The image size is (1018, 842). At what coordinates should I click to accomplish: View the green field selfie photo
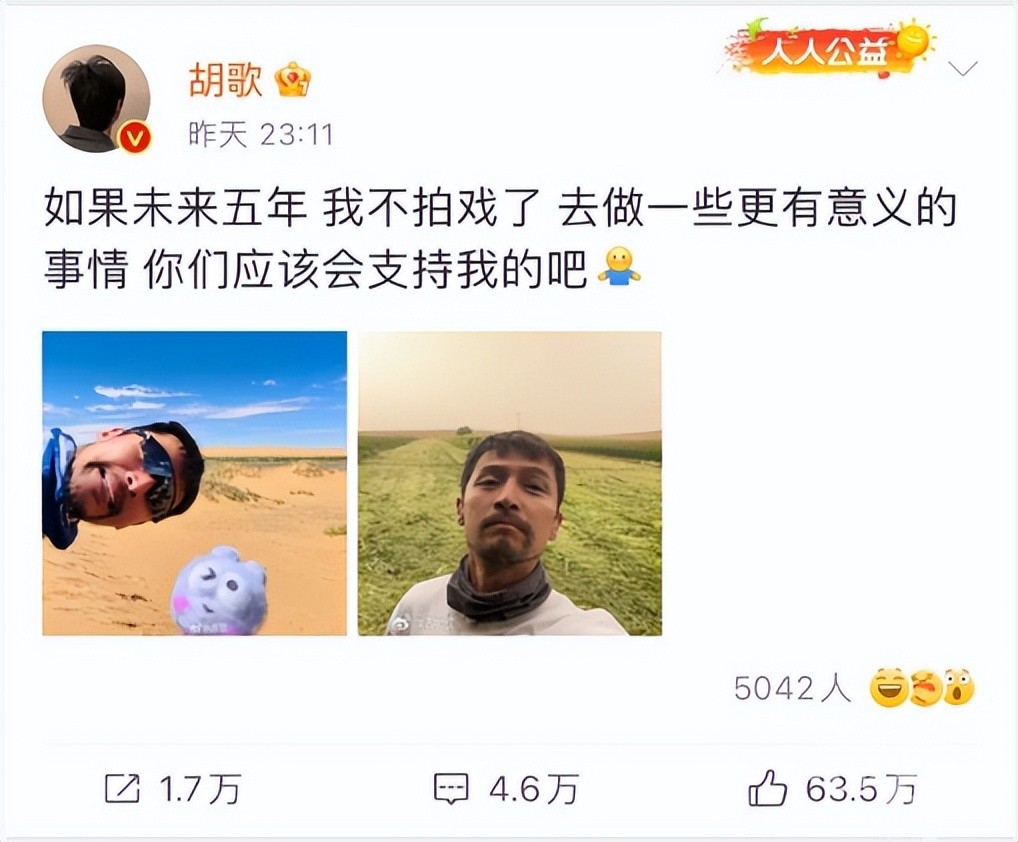pos(510,483)
